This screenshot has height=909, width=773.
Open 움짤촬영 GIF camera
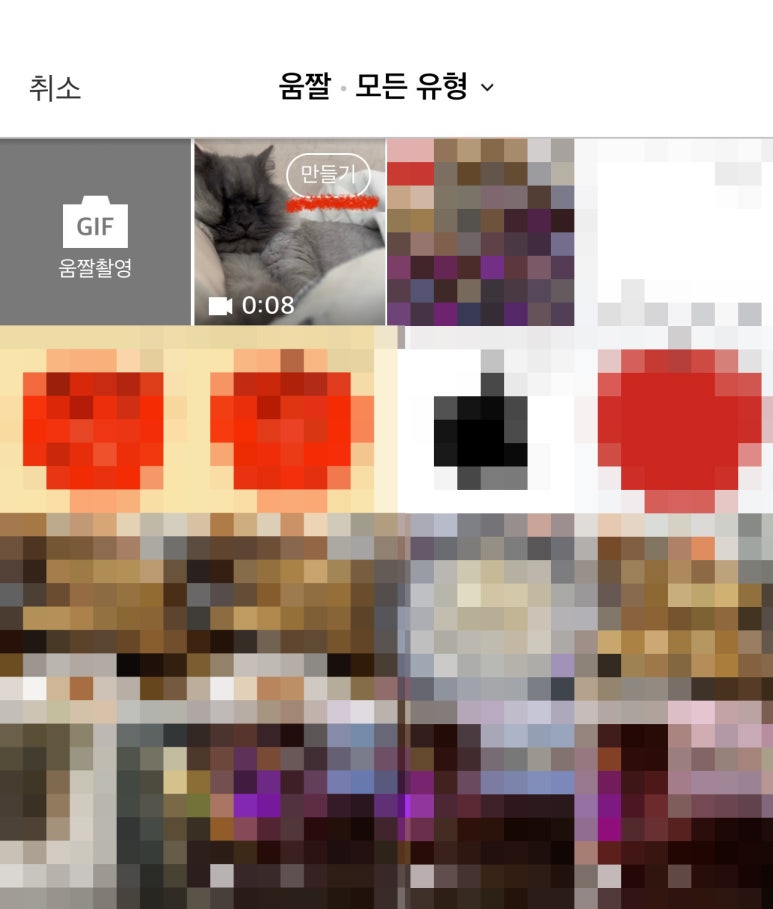[95, 233]
